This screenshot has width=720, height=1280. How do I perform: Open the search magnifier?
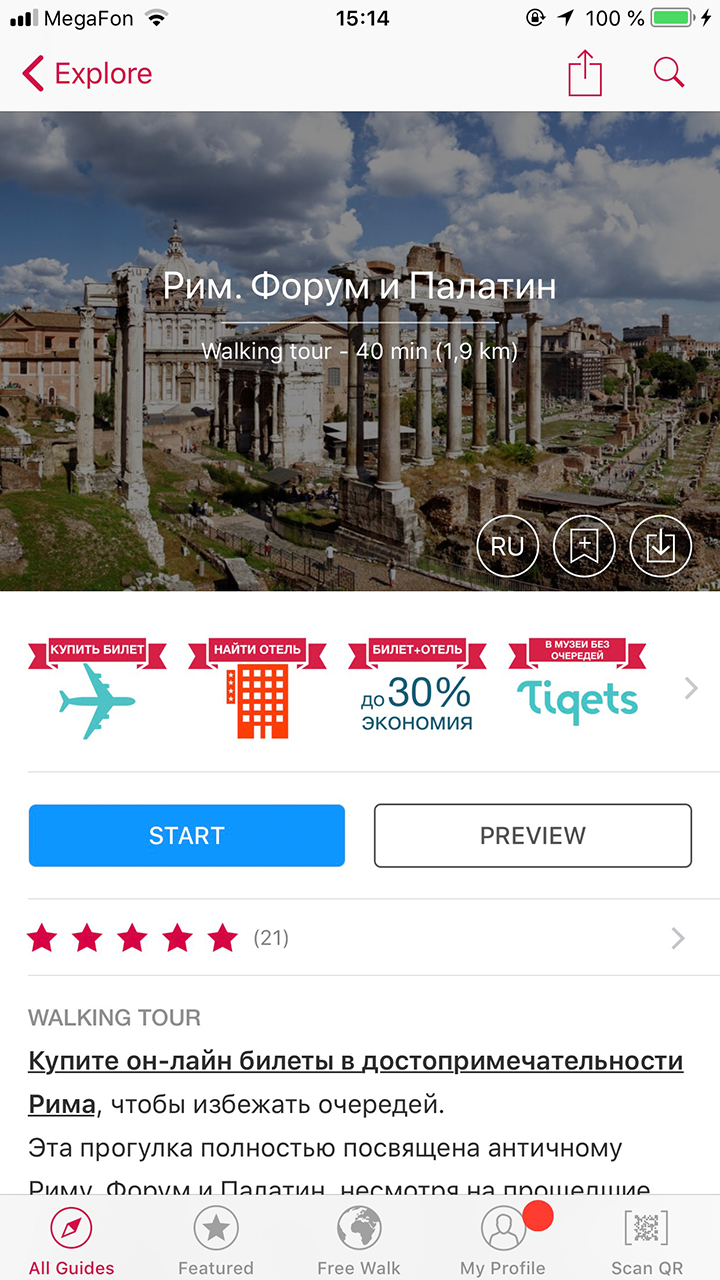[x=668, y=73]
